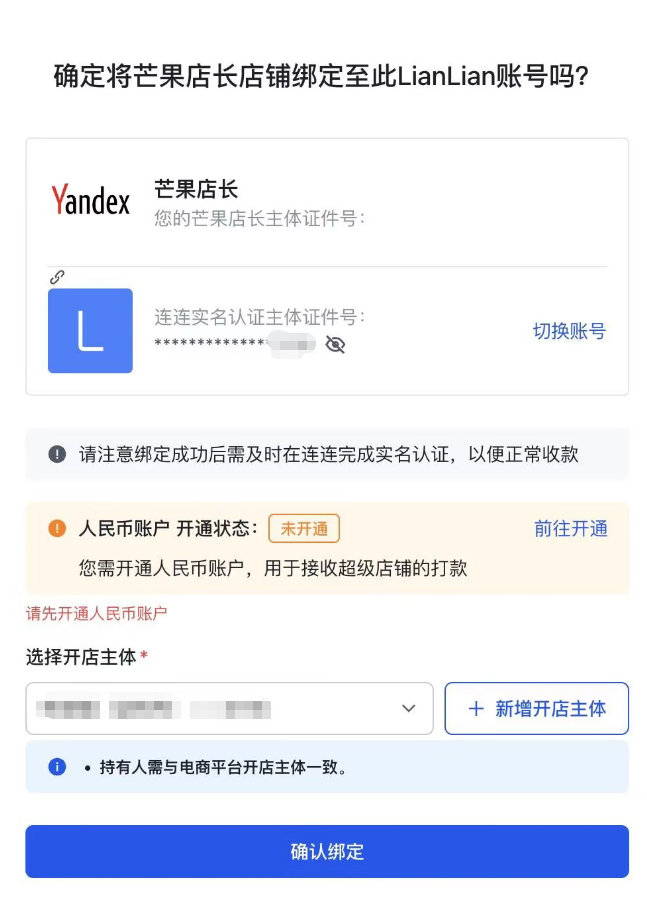The width and height of the screenshot is (647, 918).
Task: Open the 前往开通 link
Action: click(570, 529)
